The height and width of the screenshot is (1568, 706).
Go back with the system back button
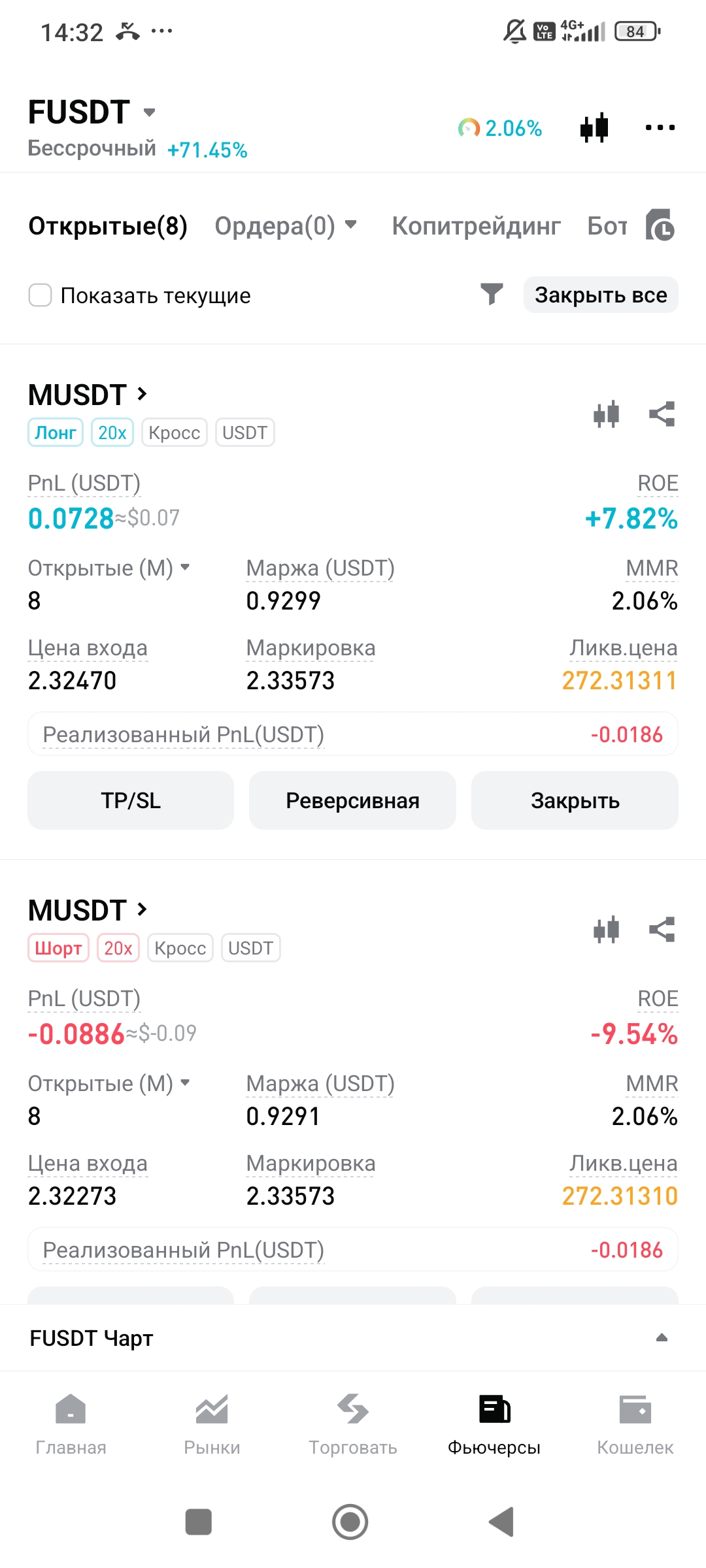[x=501, y=1522]
